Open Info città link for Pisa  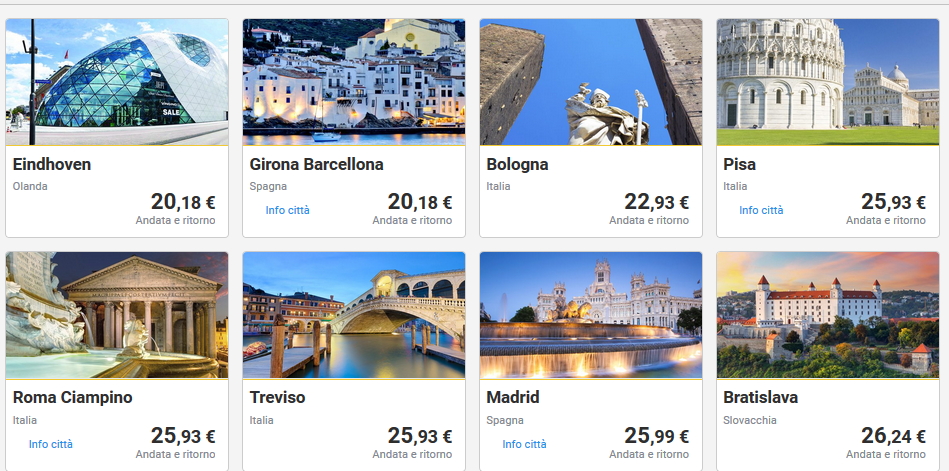tap(761, 210)
